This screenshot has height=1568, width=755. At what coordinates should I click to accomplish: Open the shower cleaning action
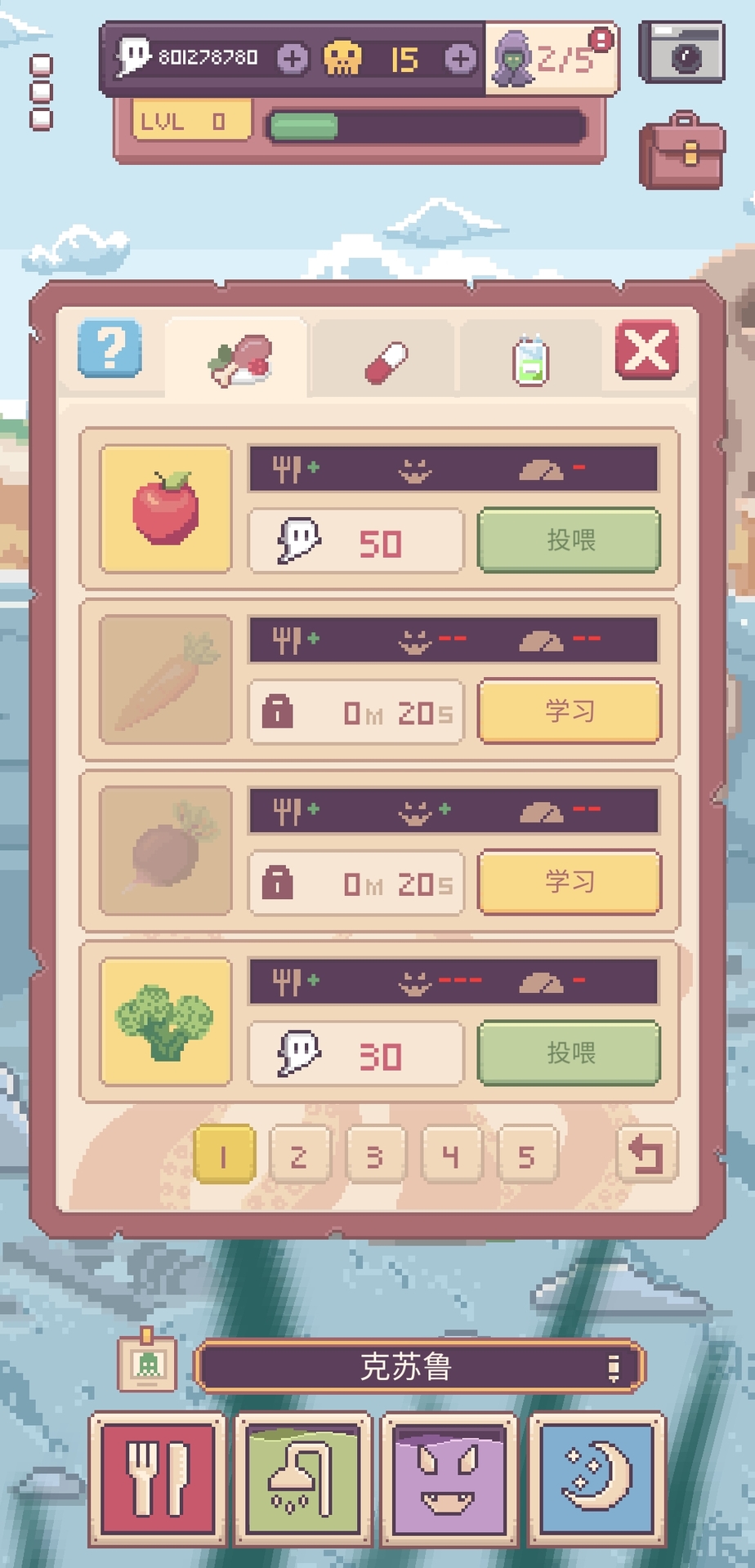pos(302,1480)
